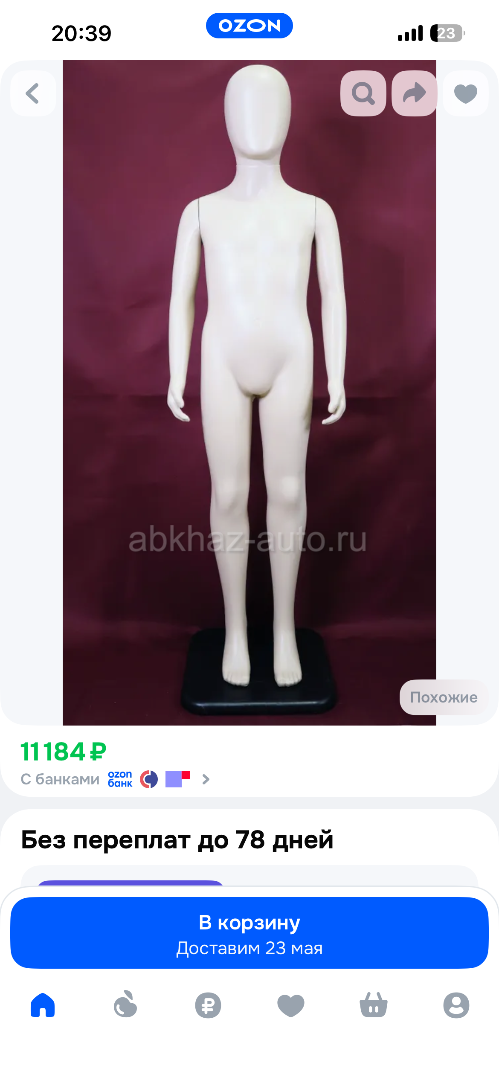Open the ruble finance tab
The width and height of the screenshot is (499, 1080).
pyautogui.click(x=207, y=1006)
